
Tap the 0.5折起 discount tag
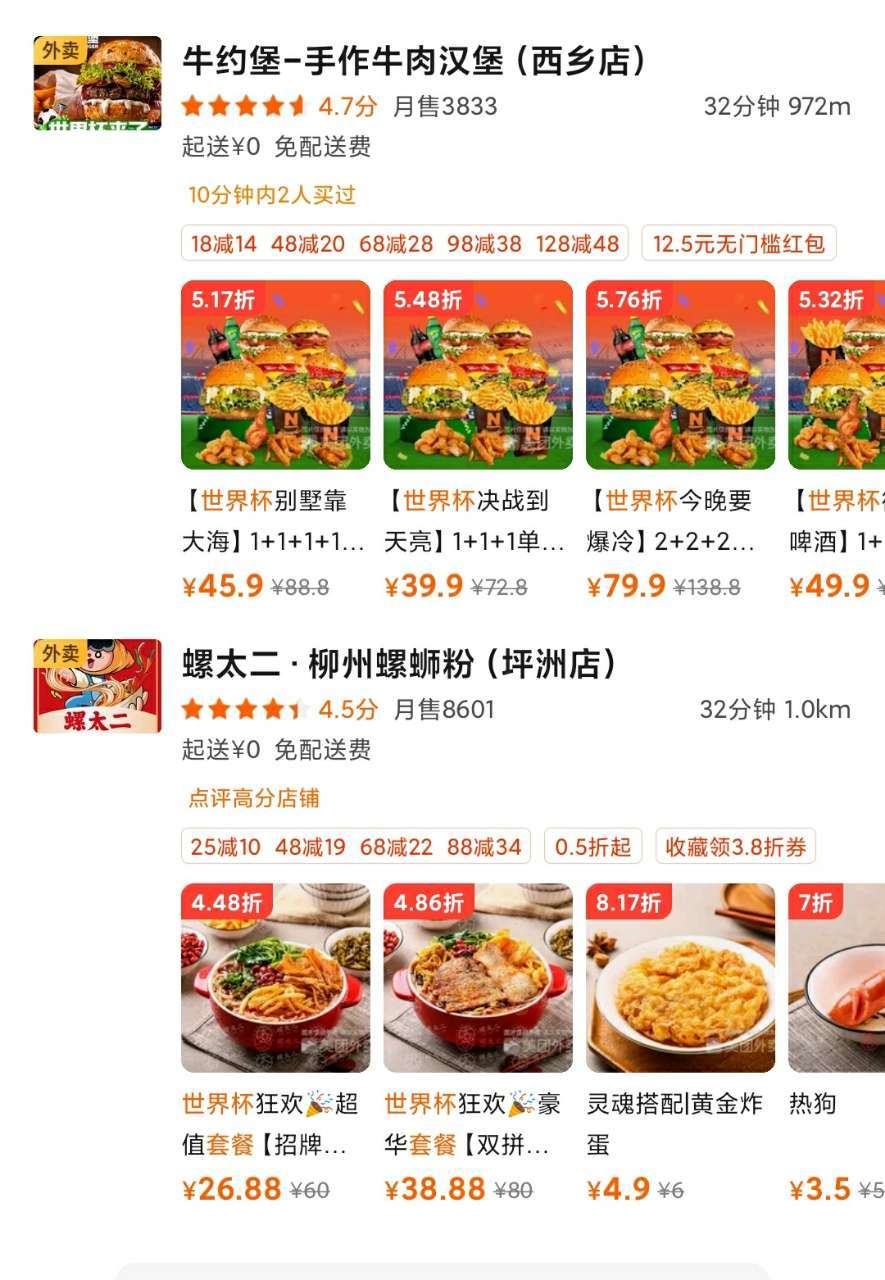tap(594, 847)
